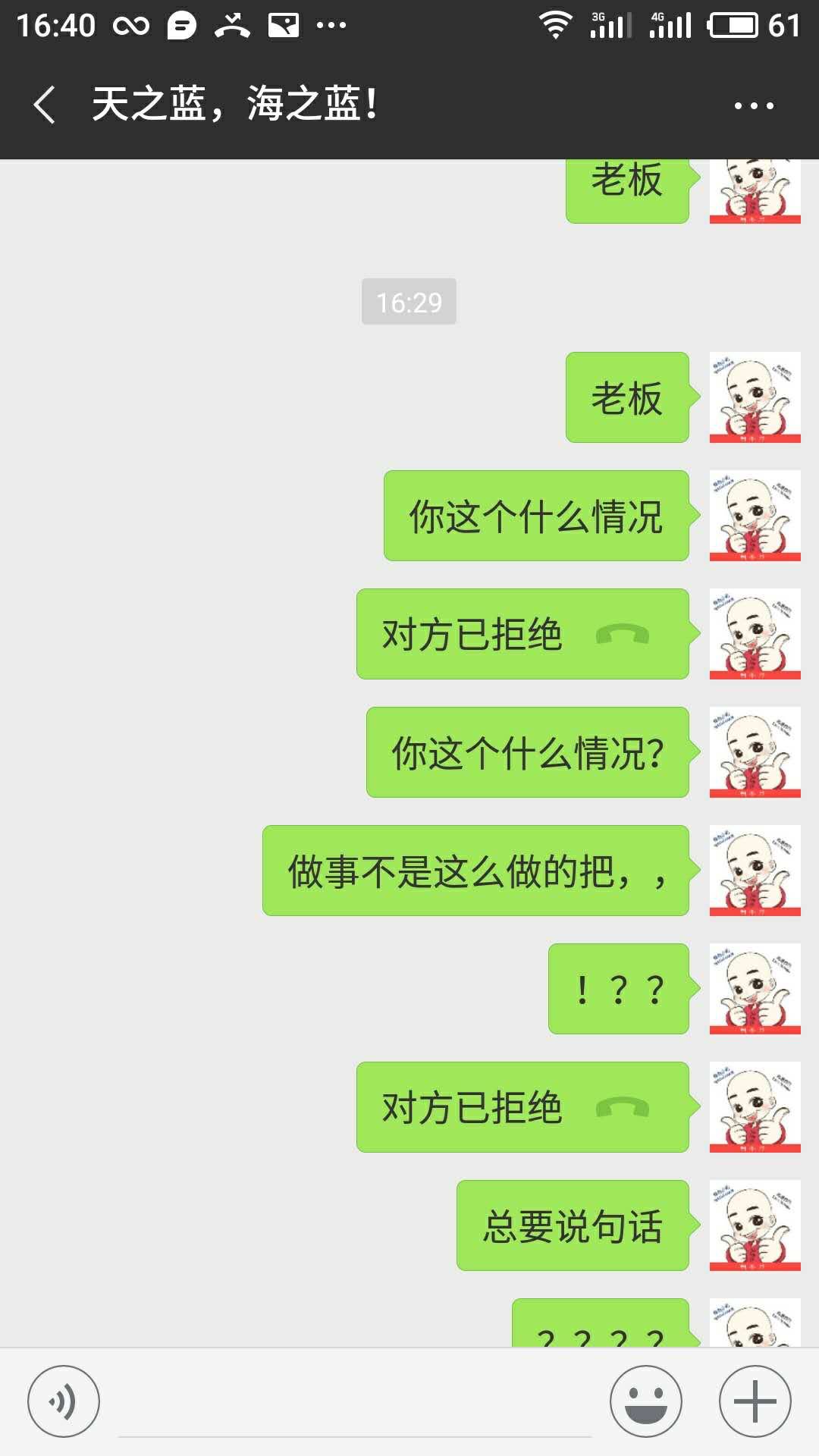This screenshot has width=819, height=1456.
Task: Open the emoji picker
Action: 646,1401
